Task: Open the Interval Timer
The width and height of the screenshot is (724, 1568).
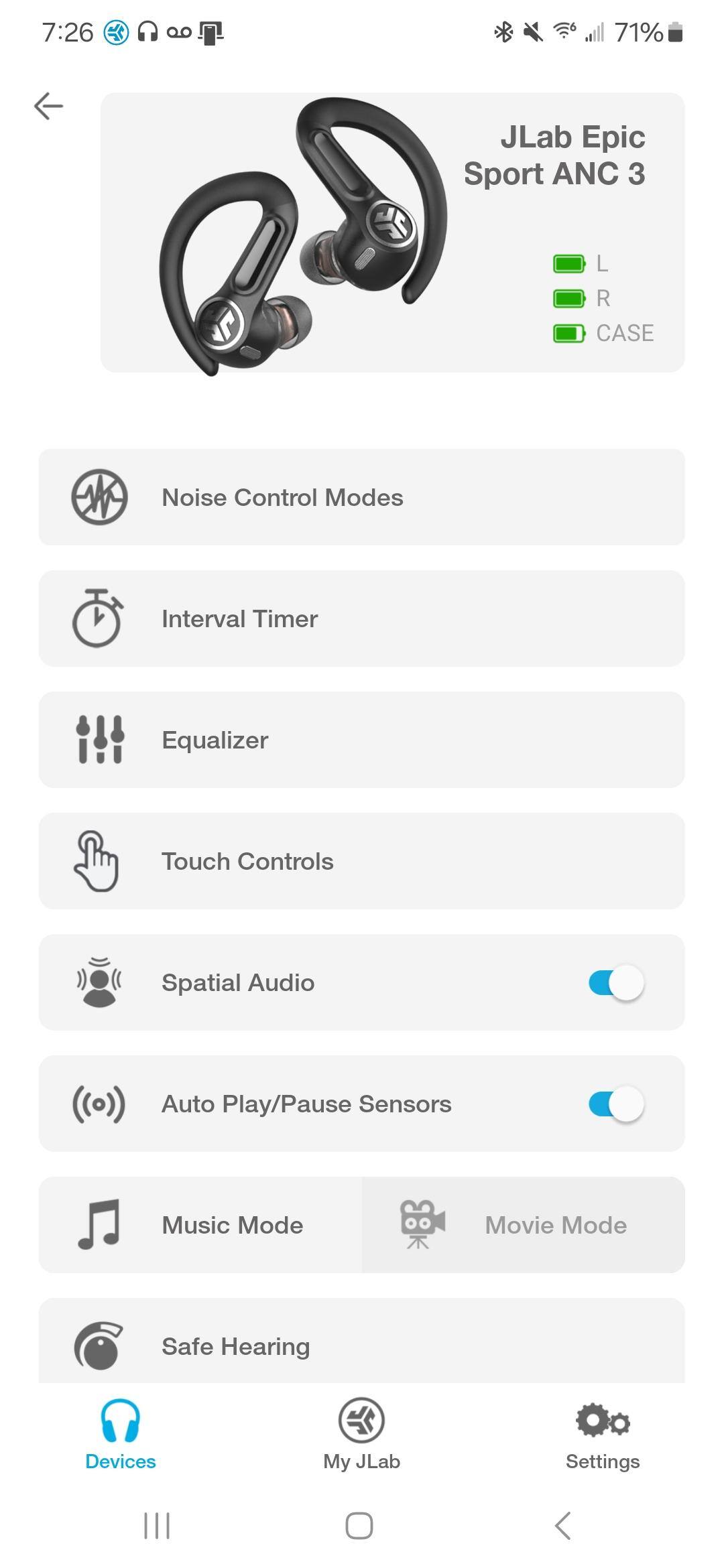Action: 361,618
